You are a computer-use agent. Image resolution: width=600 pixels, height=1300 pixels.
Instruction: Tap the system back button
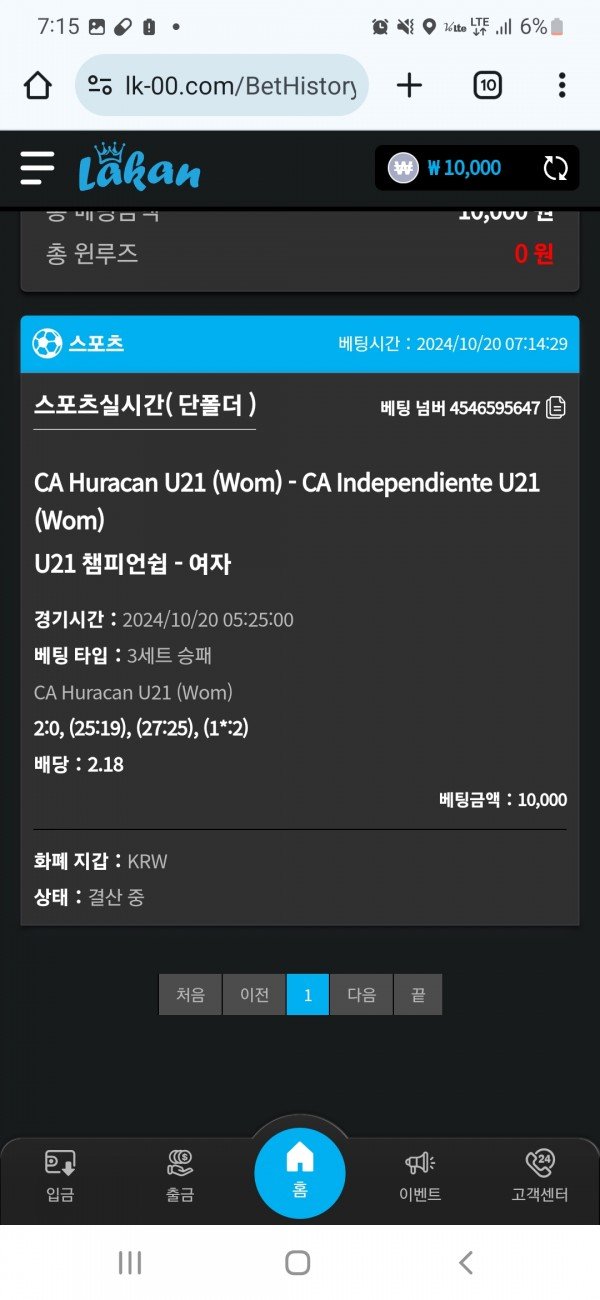click(465, 1263)
